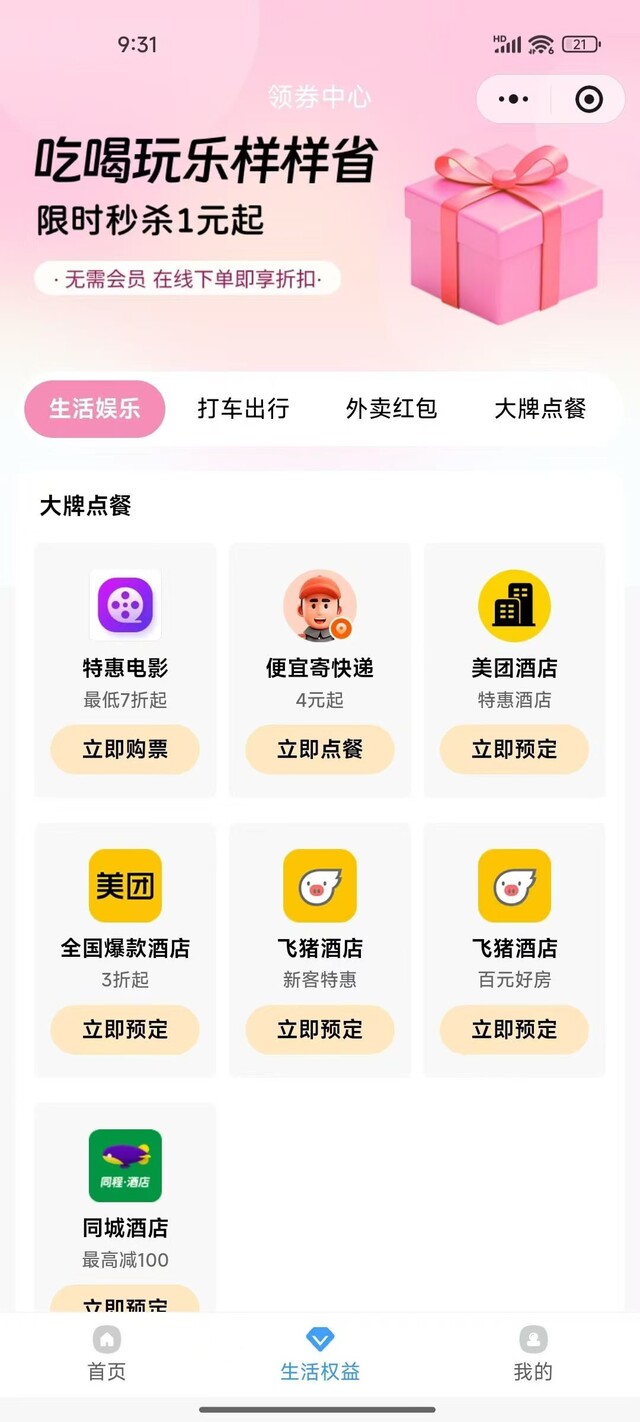640x1422 pixels.
Task: Open the mini program more-options menu
Action: 513,99
